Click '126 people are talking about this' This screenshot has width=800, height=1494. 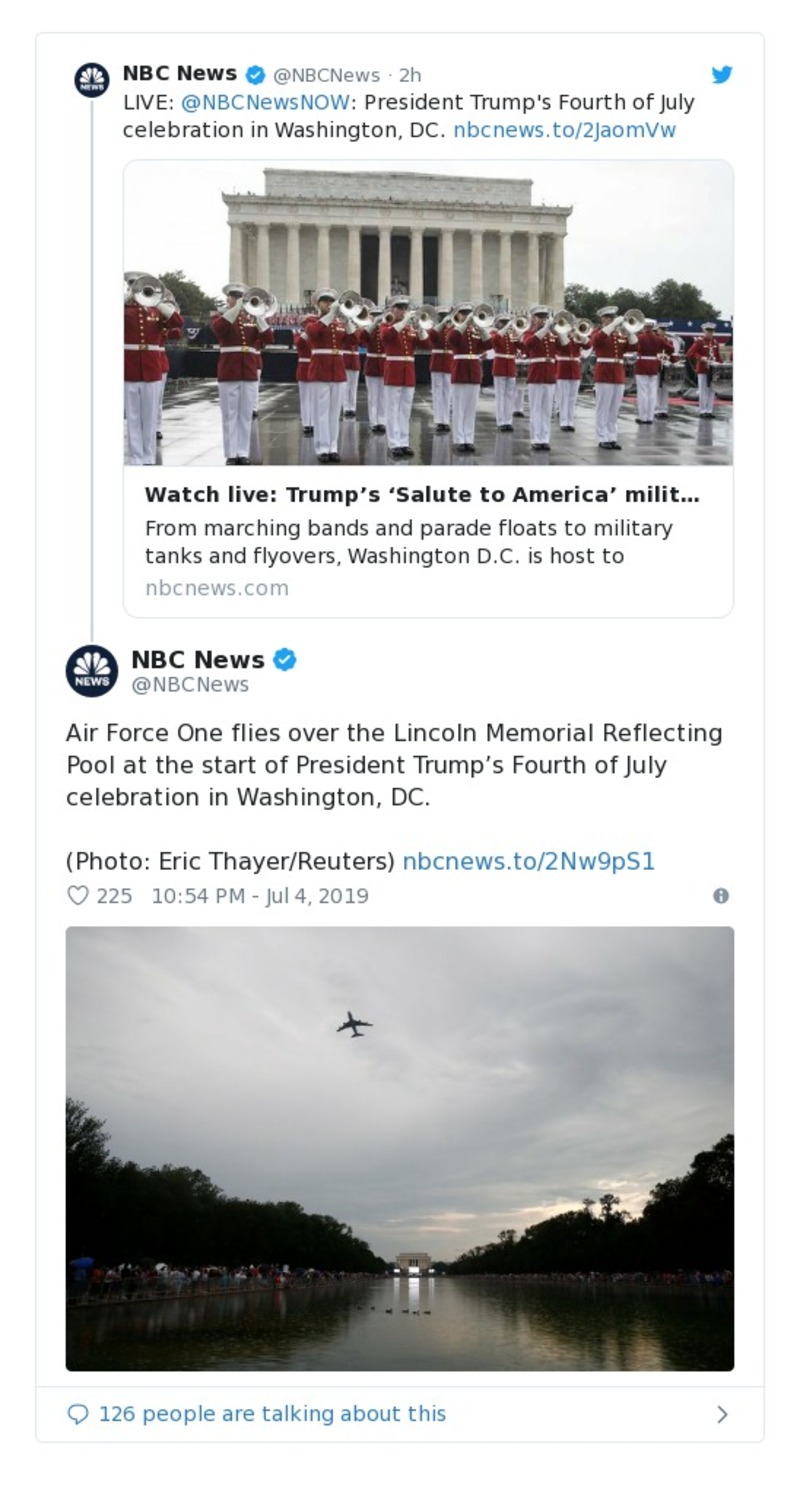271,1414
